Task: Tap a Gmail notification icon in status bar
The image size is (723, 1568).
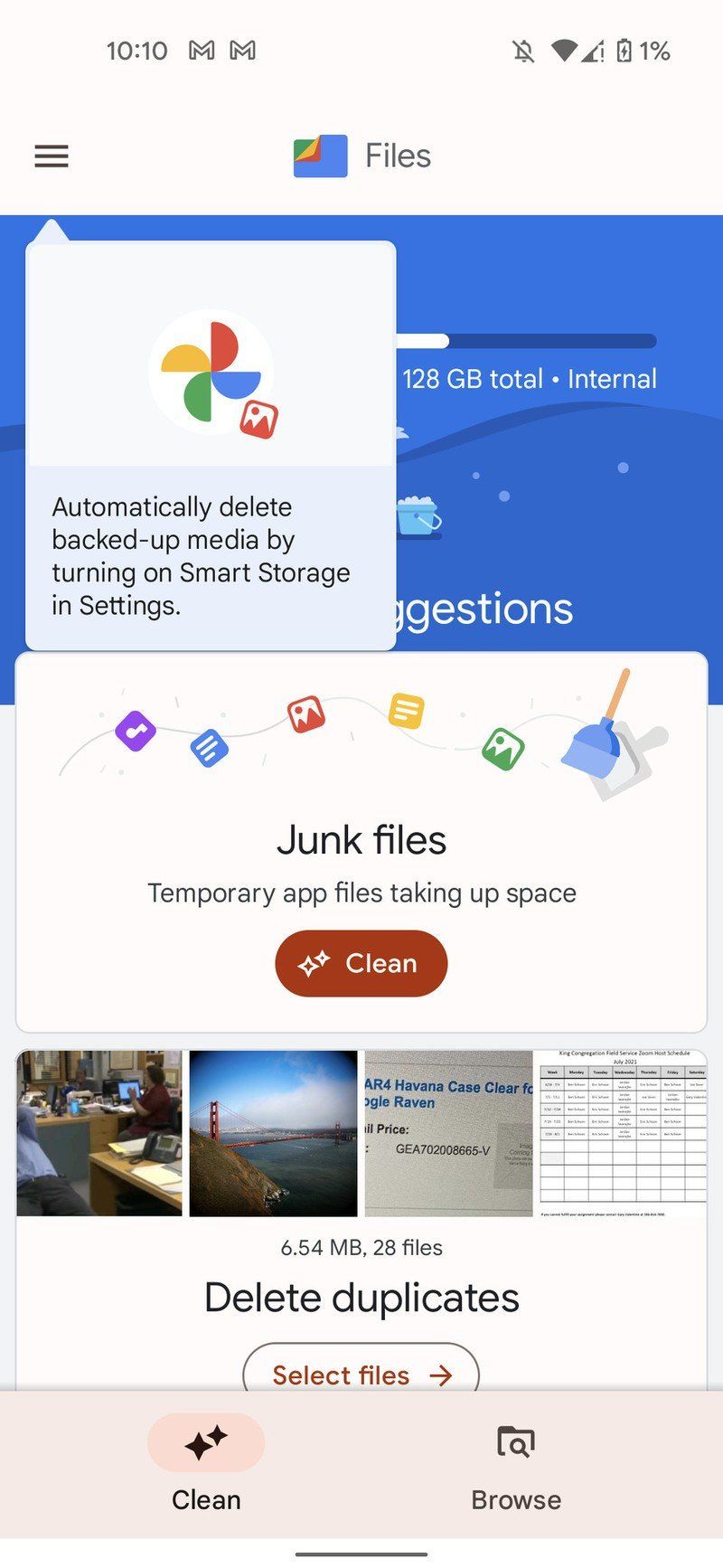Action: (x=201, y=51)
